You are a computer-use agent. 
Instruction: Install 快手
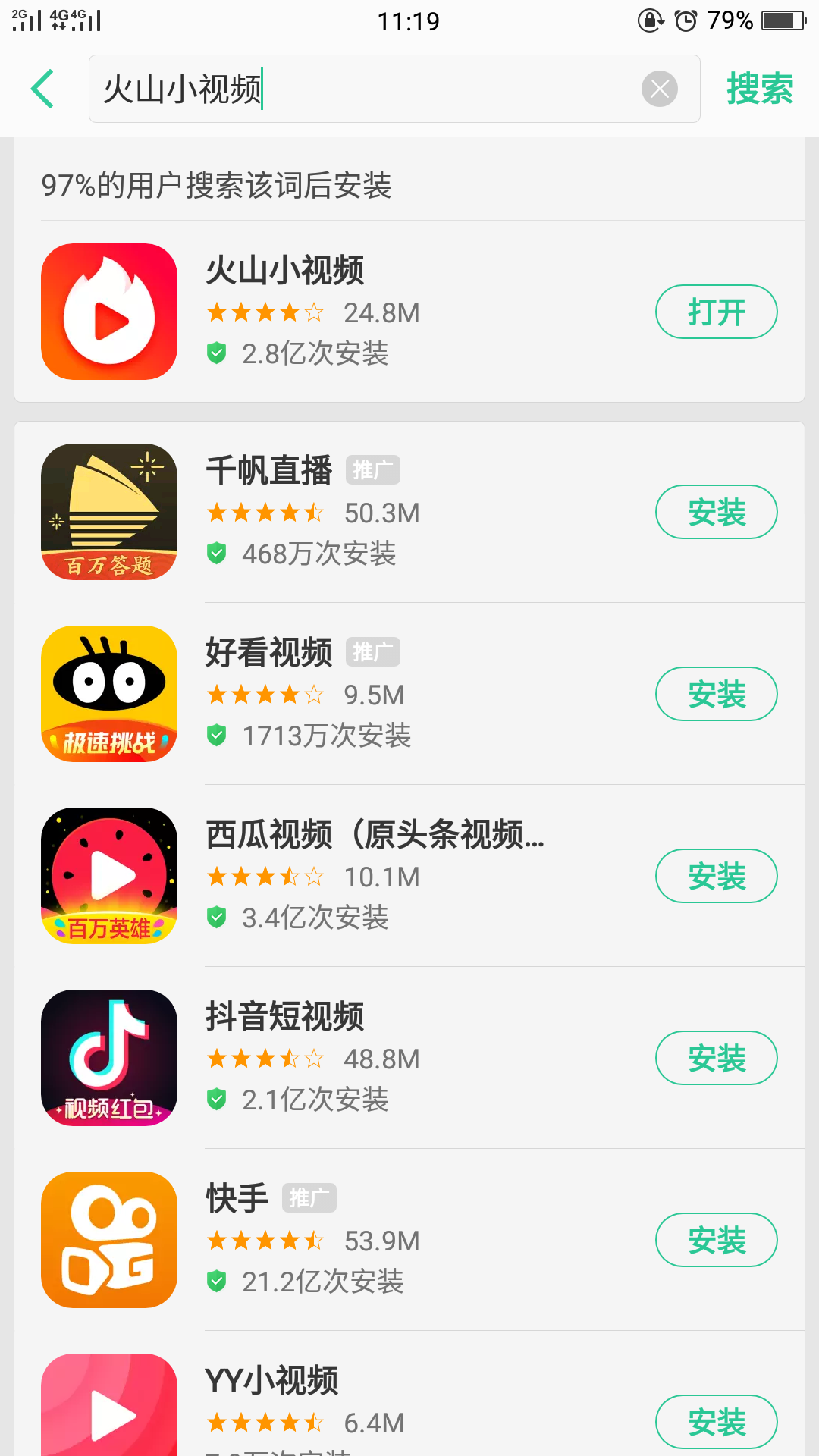click(x=716, y=1240)
